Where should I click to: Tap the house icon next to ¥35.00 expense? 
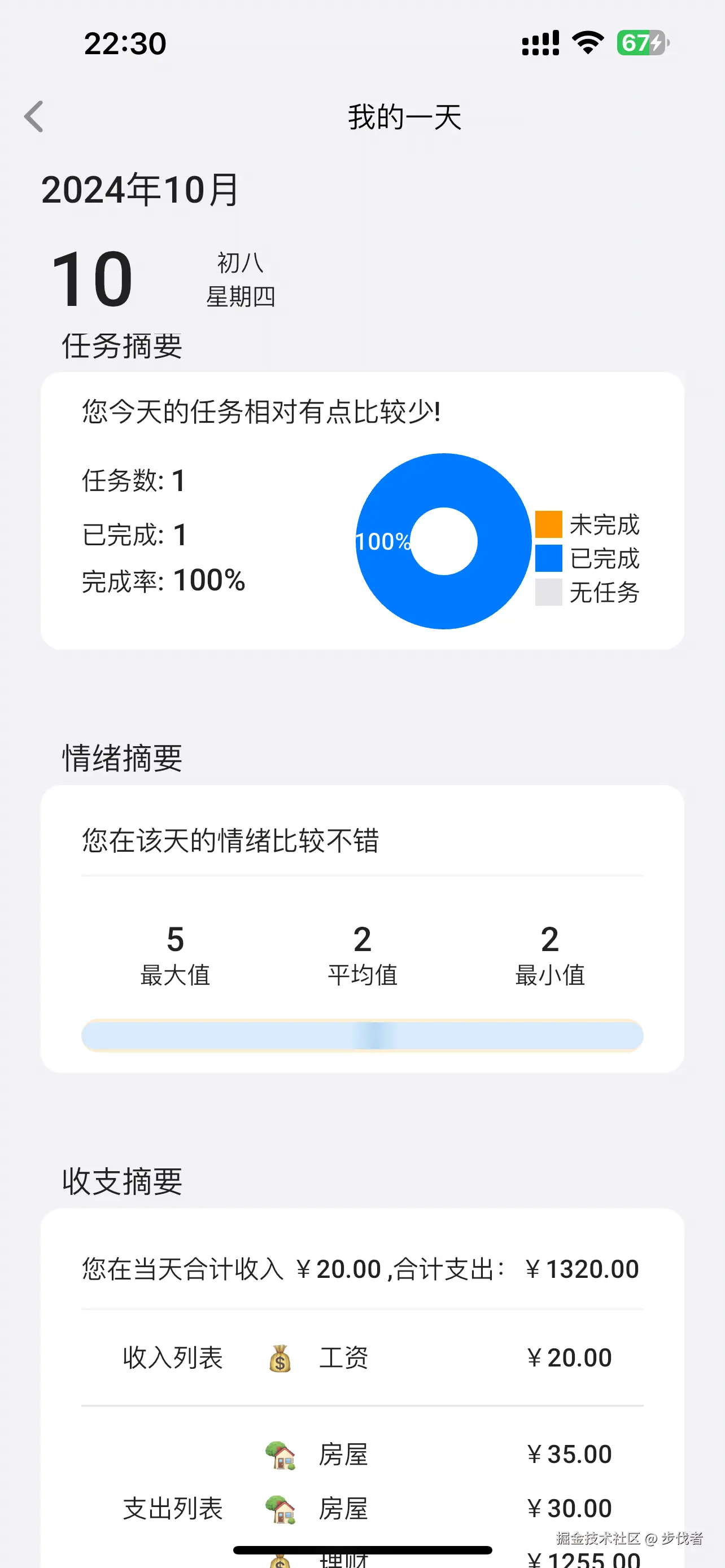(281, 1454)
